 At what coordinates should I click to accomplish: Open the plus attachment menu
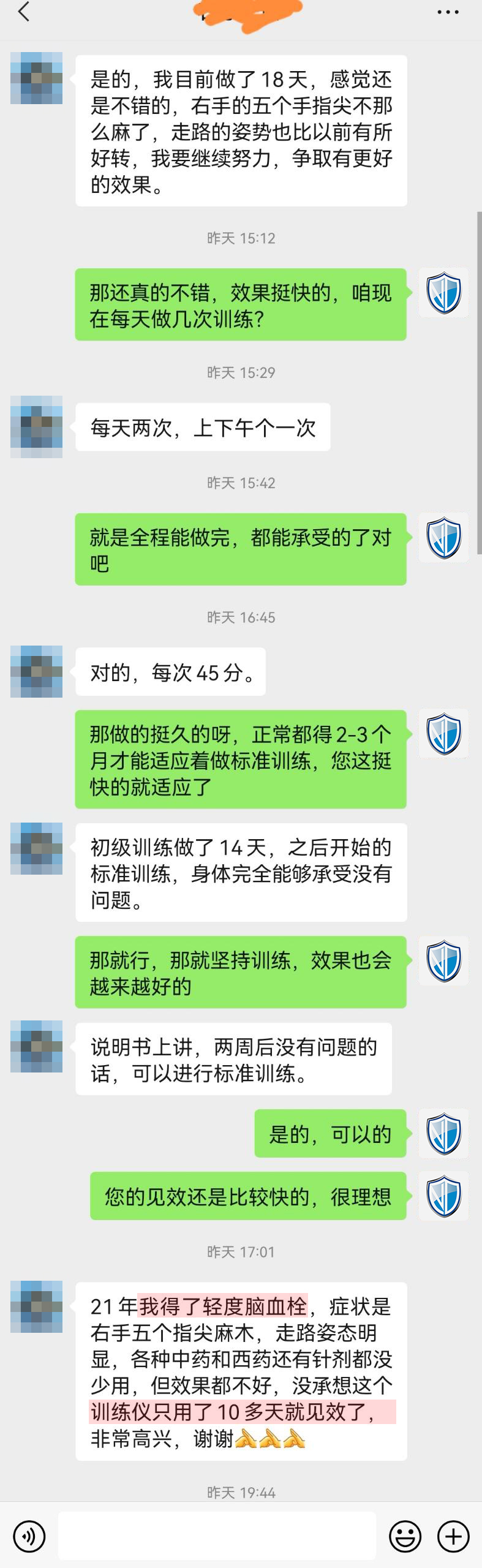[x=453, y=1536]
